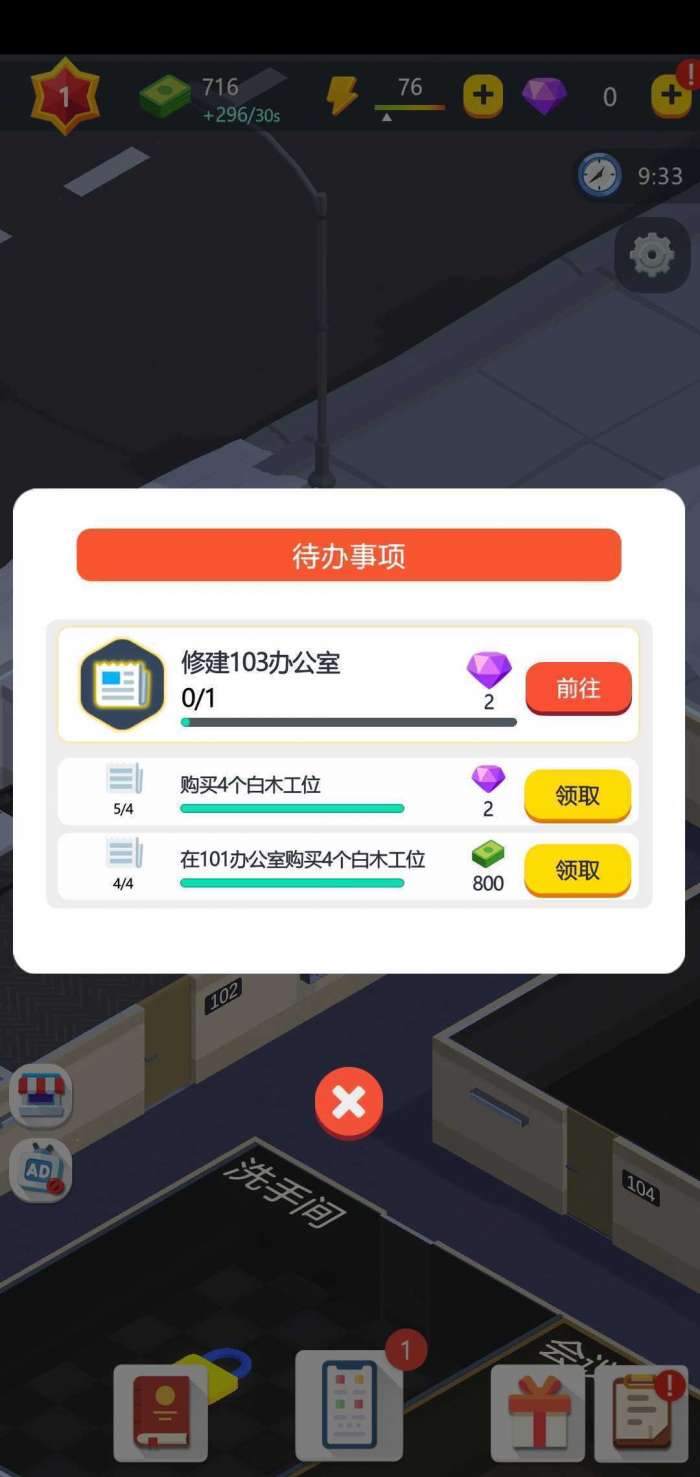This screenshot has width=700, height=1477.
Task: Open the red book icon
Action: click(x=160, y=1412)
